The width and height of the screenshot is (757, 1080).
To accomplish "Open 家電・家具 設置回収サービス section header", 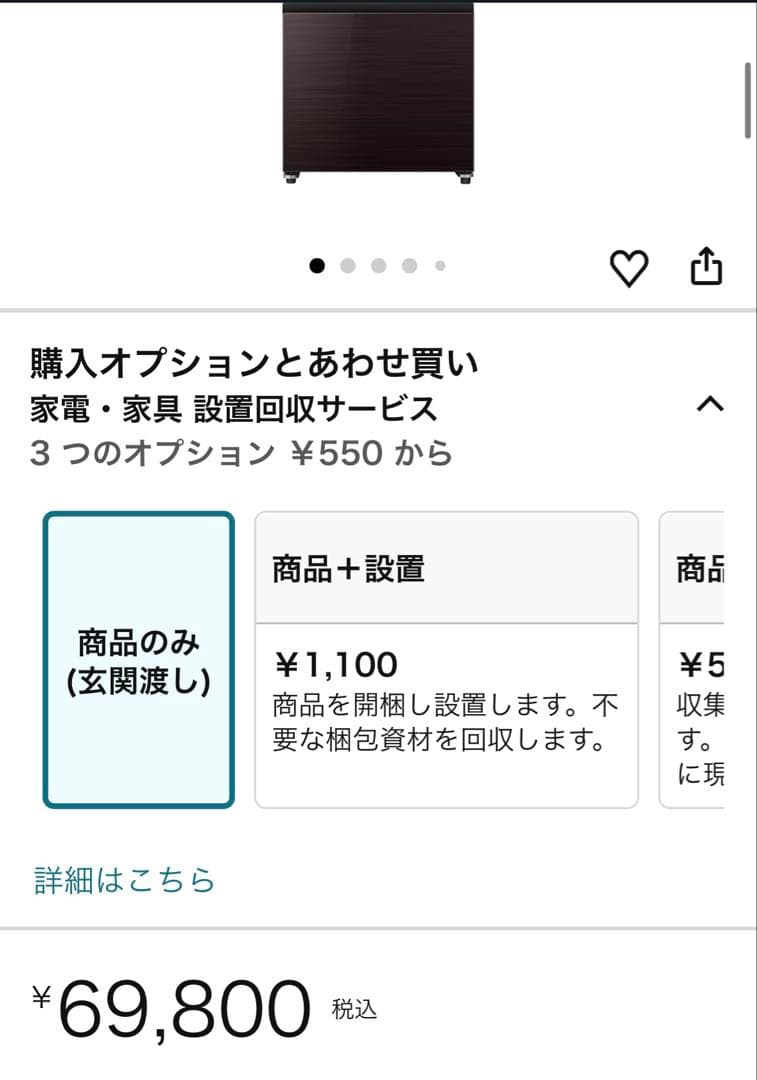I will [232, 405].
